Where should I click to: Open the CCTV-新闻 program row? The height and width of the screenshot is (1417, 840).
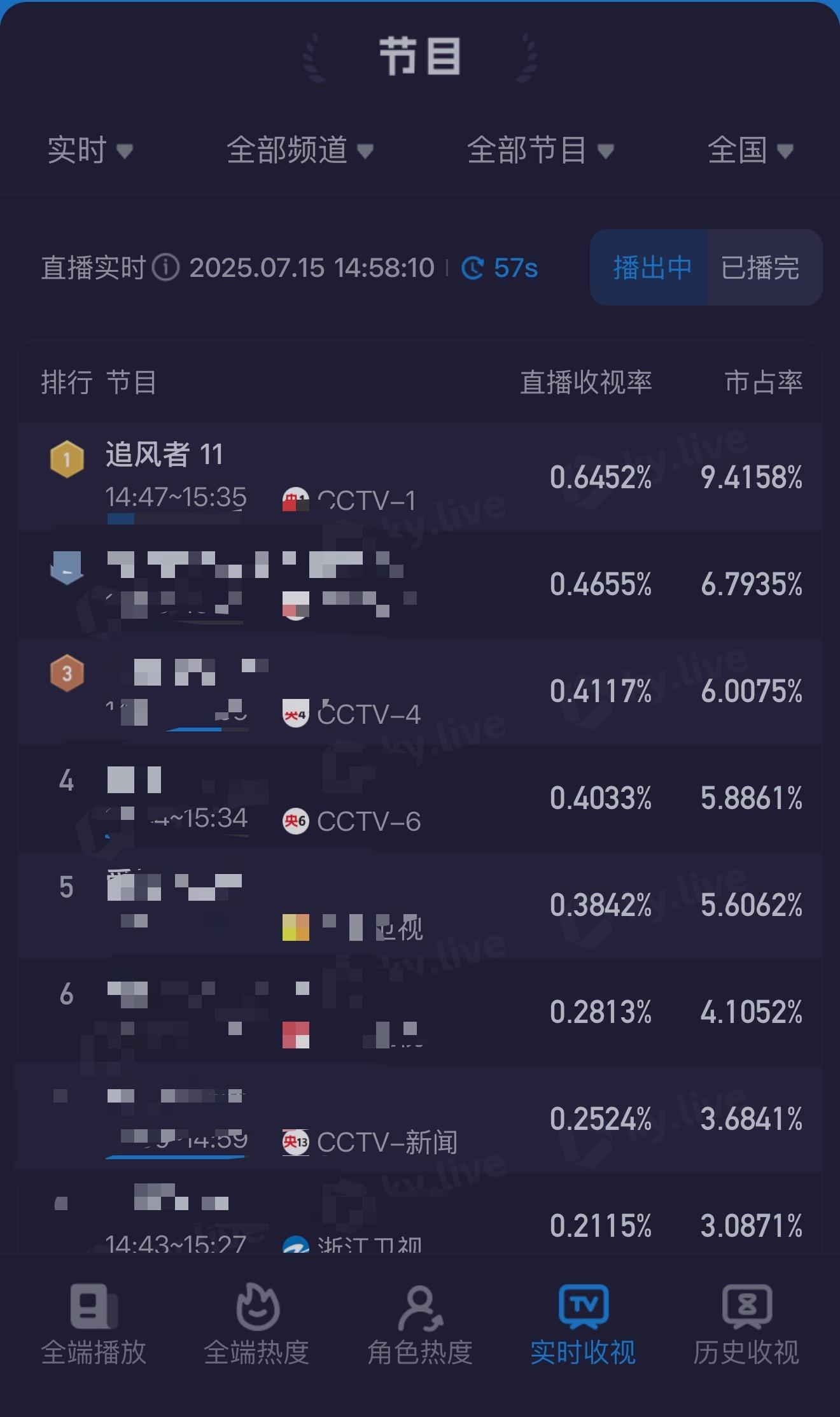(420, 1119)
